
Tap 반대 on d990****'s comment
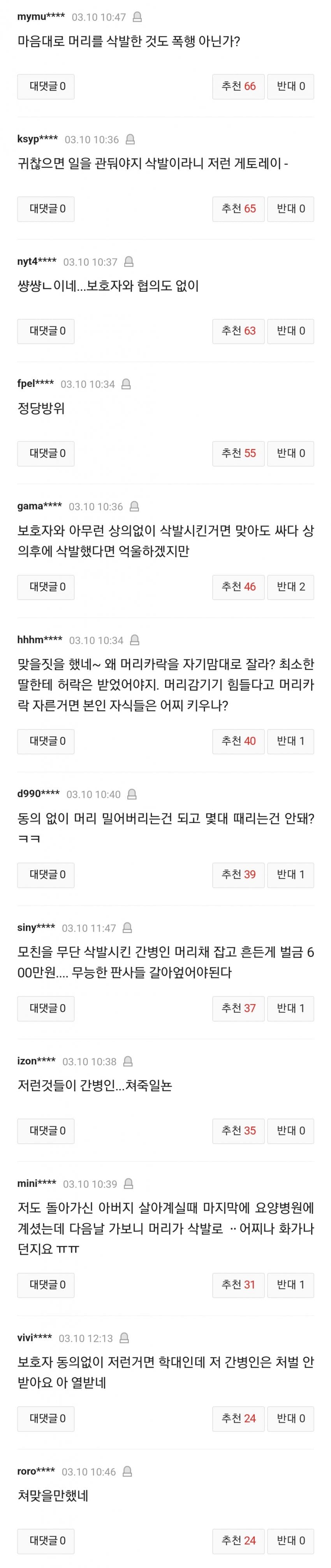click(291, 875)
